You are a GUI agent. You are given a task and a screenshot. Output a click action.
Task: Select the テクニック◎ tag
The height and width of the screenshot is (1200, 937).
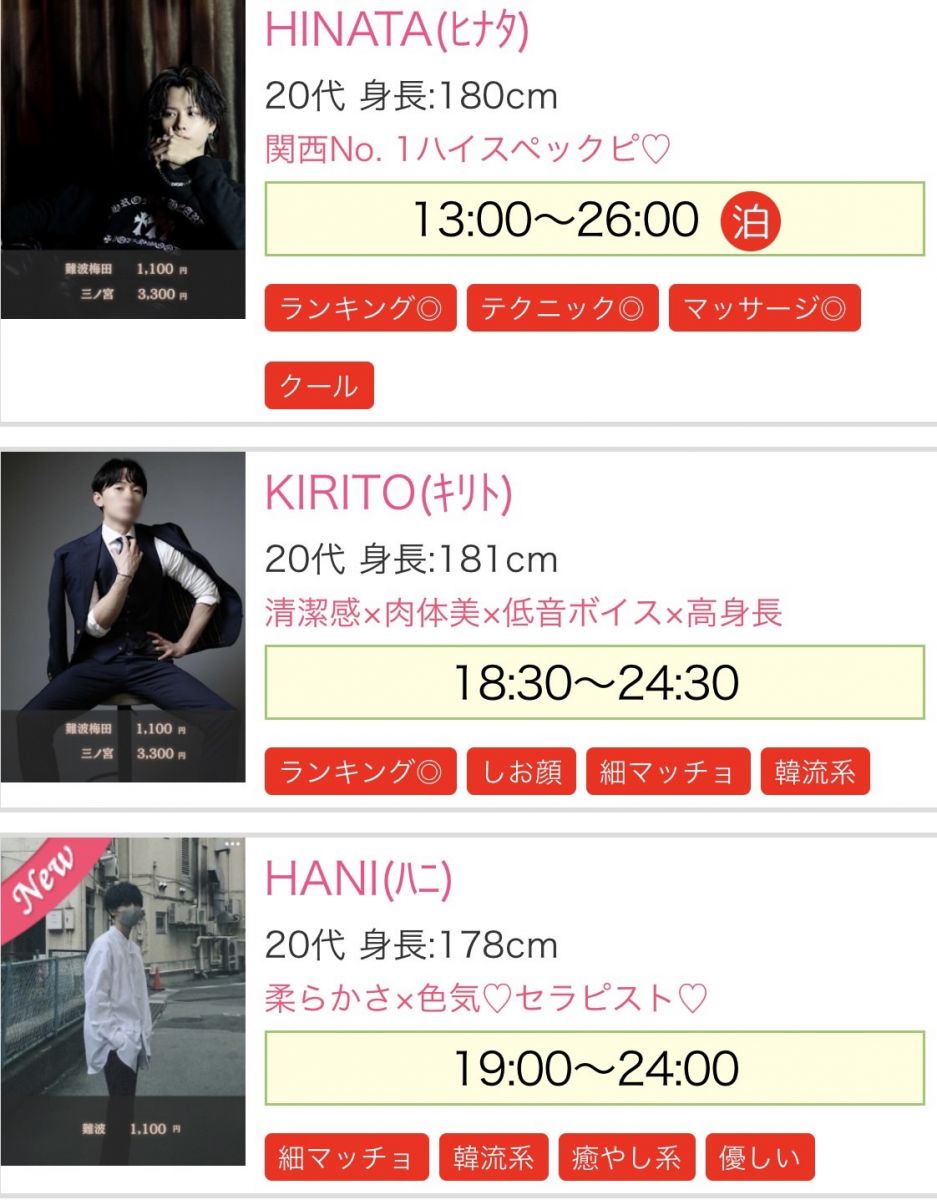(x=563, y=308)
